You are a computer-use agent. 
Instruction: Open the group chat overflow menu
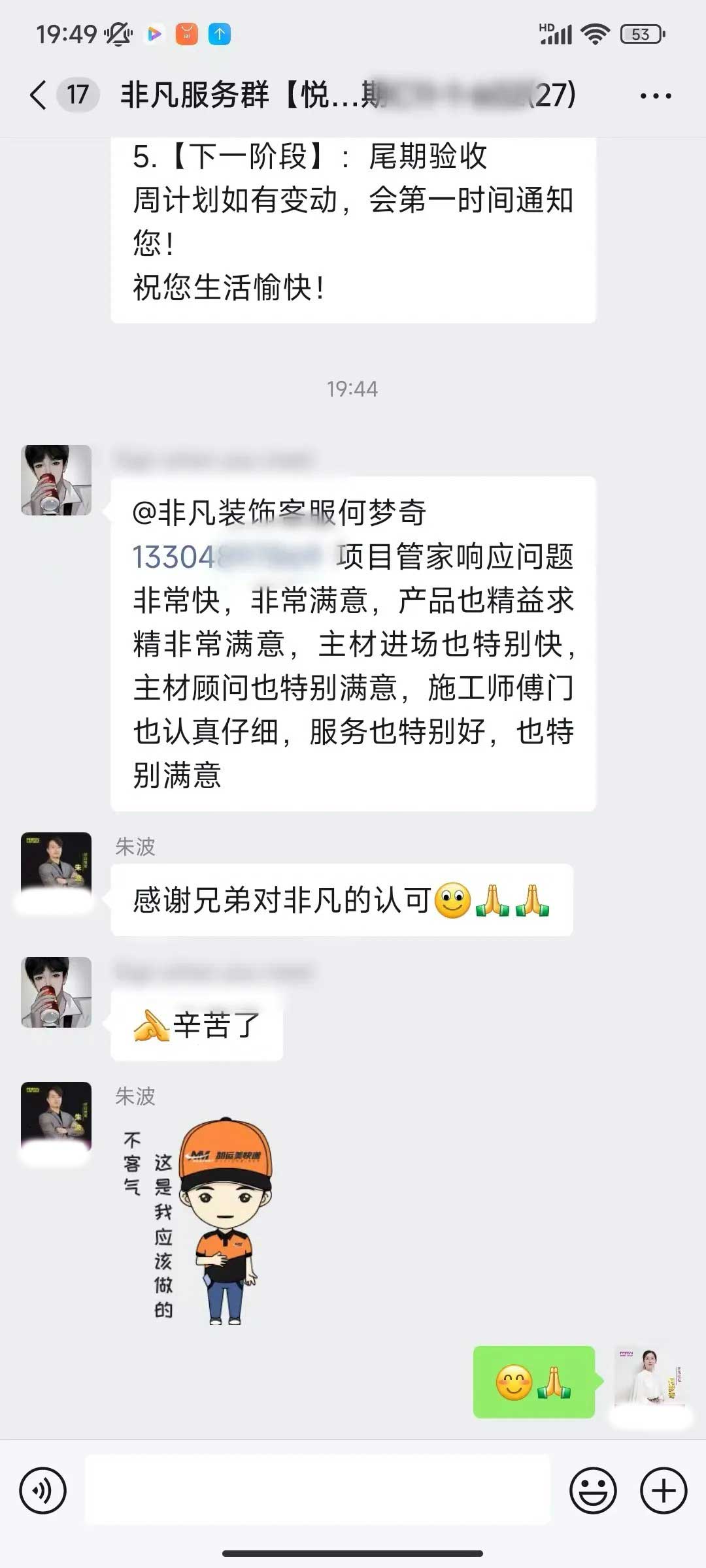(x=655, y=96)
